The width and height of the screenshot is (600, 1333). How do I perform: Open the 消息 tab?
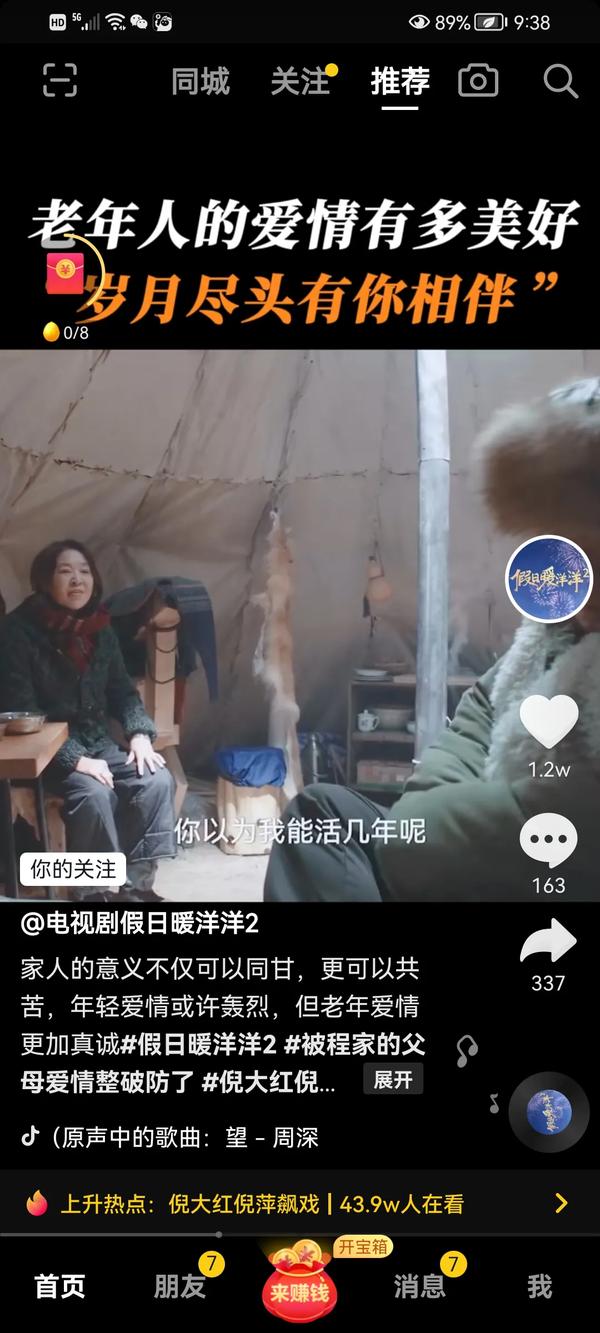click(x=420, y=1287)
